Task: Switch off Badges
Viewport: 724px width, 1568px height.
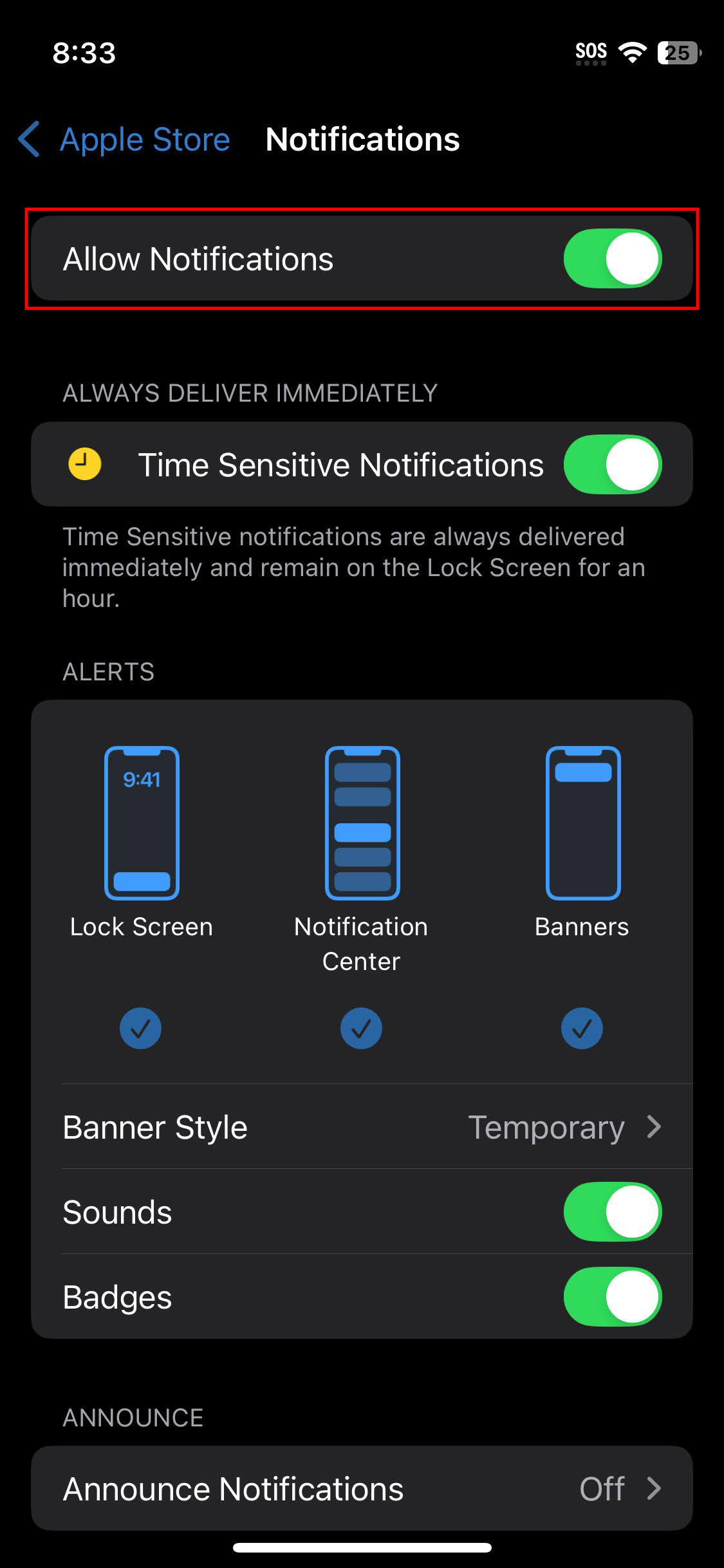Action: coord(612,1296)
